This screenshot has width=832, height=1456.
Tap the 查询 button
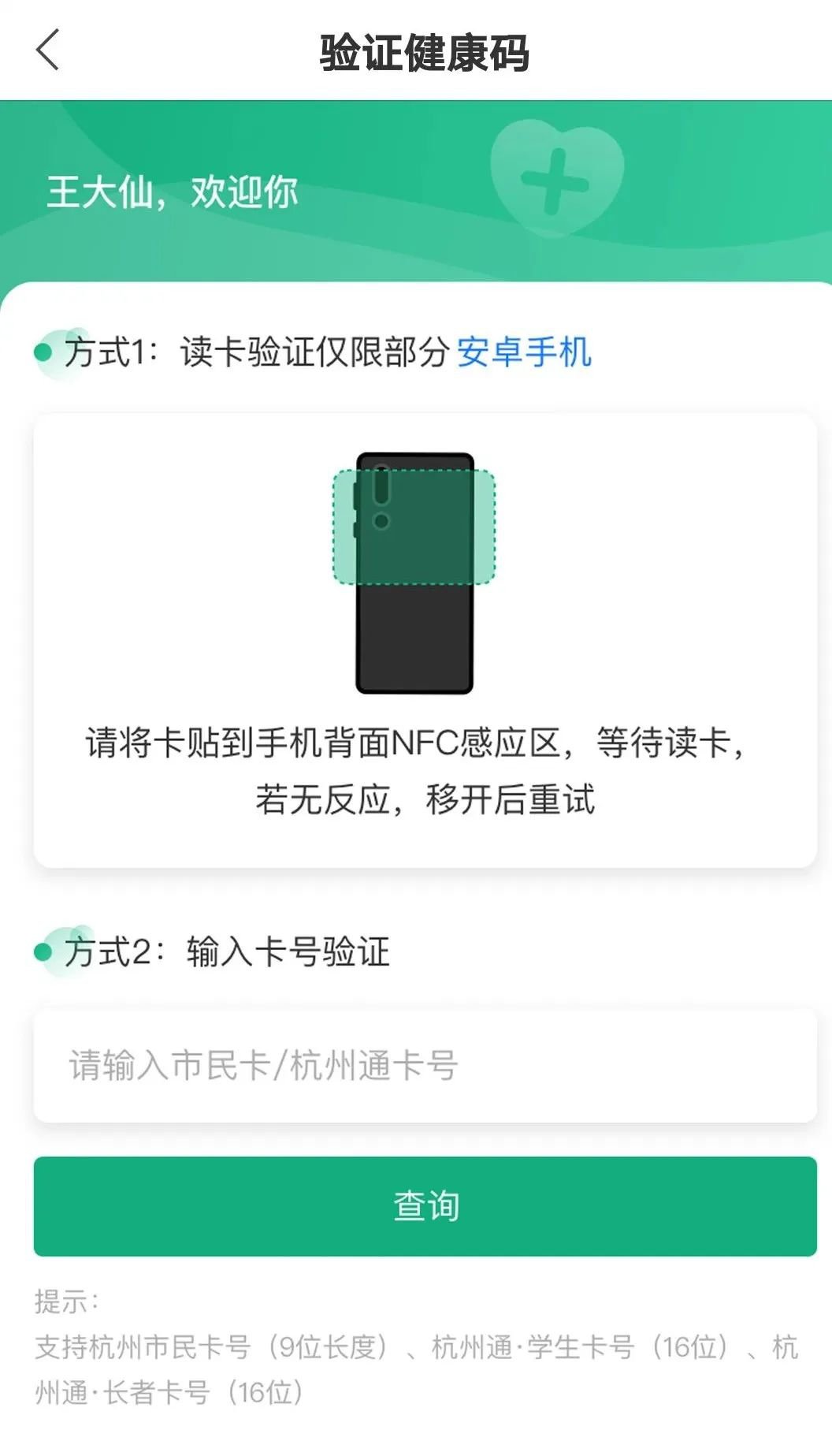coord(425,1206)
